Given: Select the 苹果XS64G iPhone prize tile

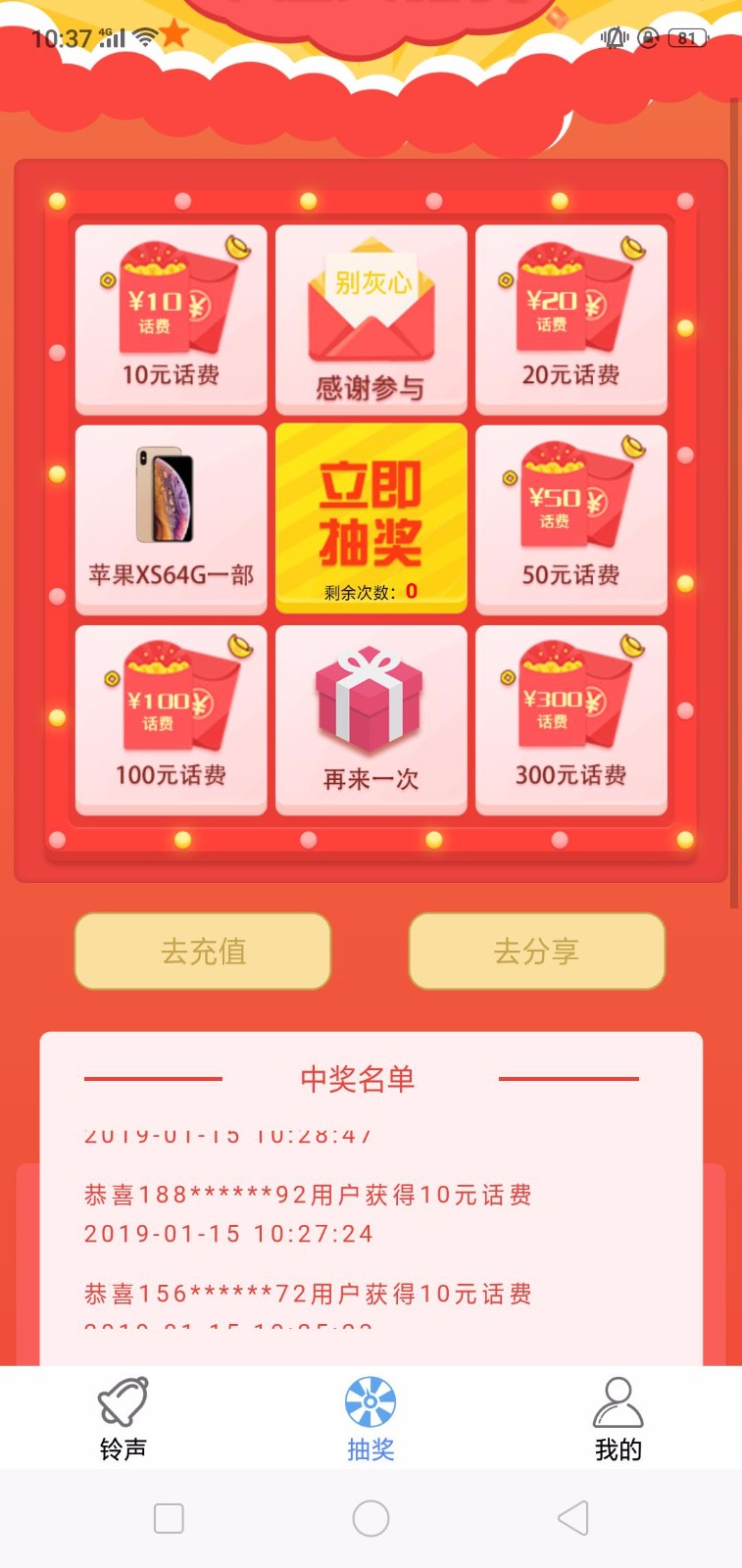Looking at the screenshot, I should click(x=171, y=517).
